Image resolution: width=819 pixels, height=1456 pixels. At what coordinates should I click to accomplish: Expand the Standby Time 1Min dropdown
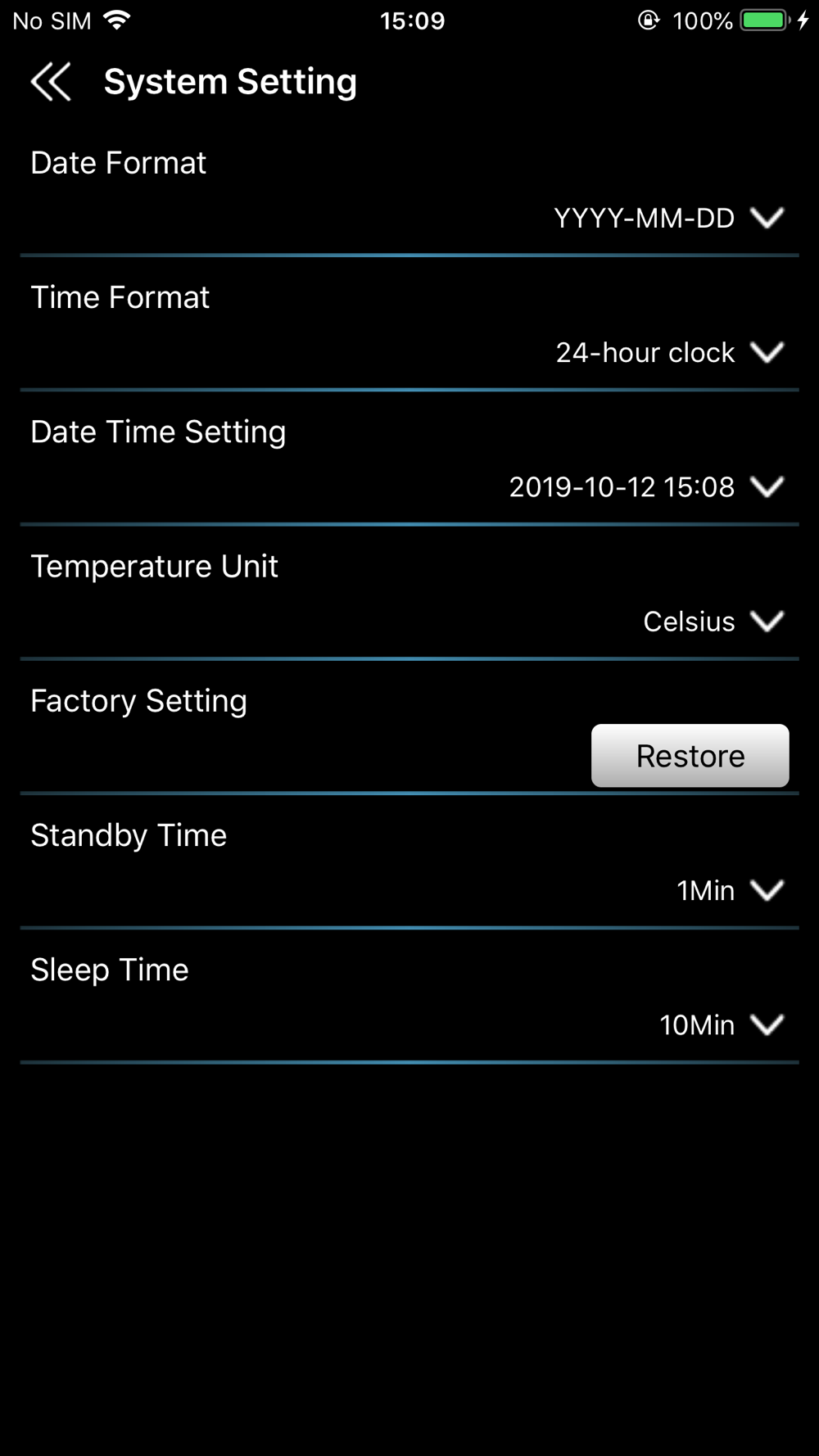(731, 890)
